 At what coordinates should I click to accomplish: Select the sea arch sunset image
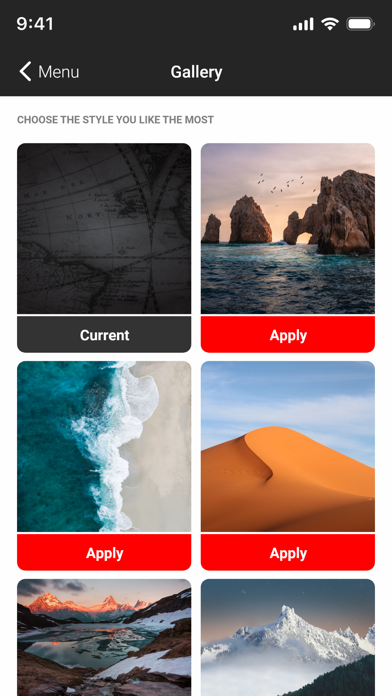click(288, 228)
